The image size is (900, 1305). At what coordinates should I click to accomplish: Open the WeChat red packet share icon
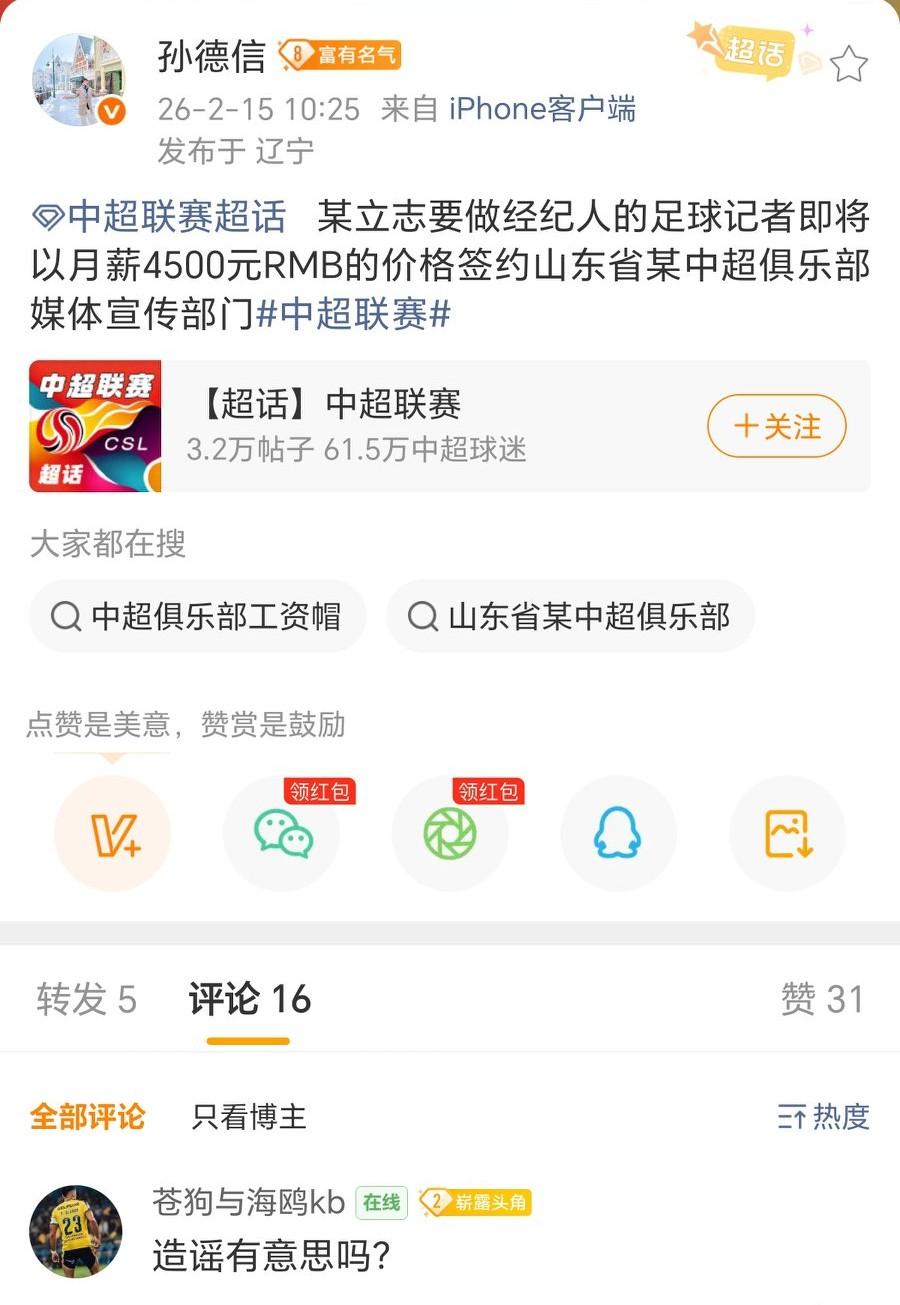(281, 833)
